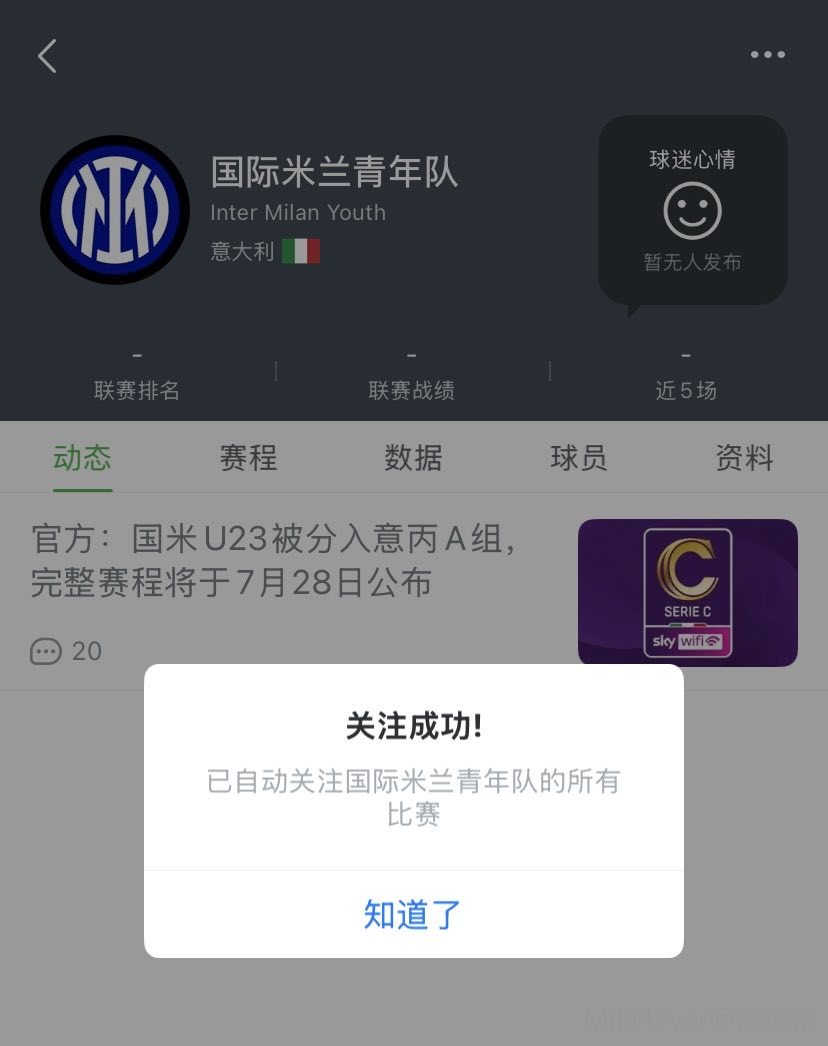Dismiss the dialog with 知道了
This screenshot has width=828, height=1046.
tap(413, 914)
